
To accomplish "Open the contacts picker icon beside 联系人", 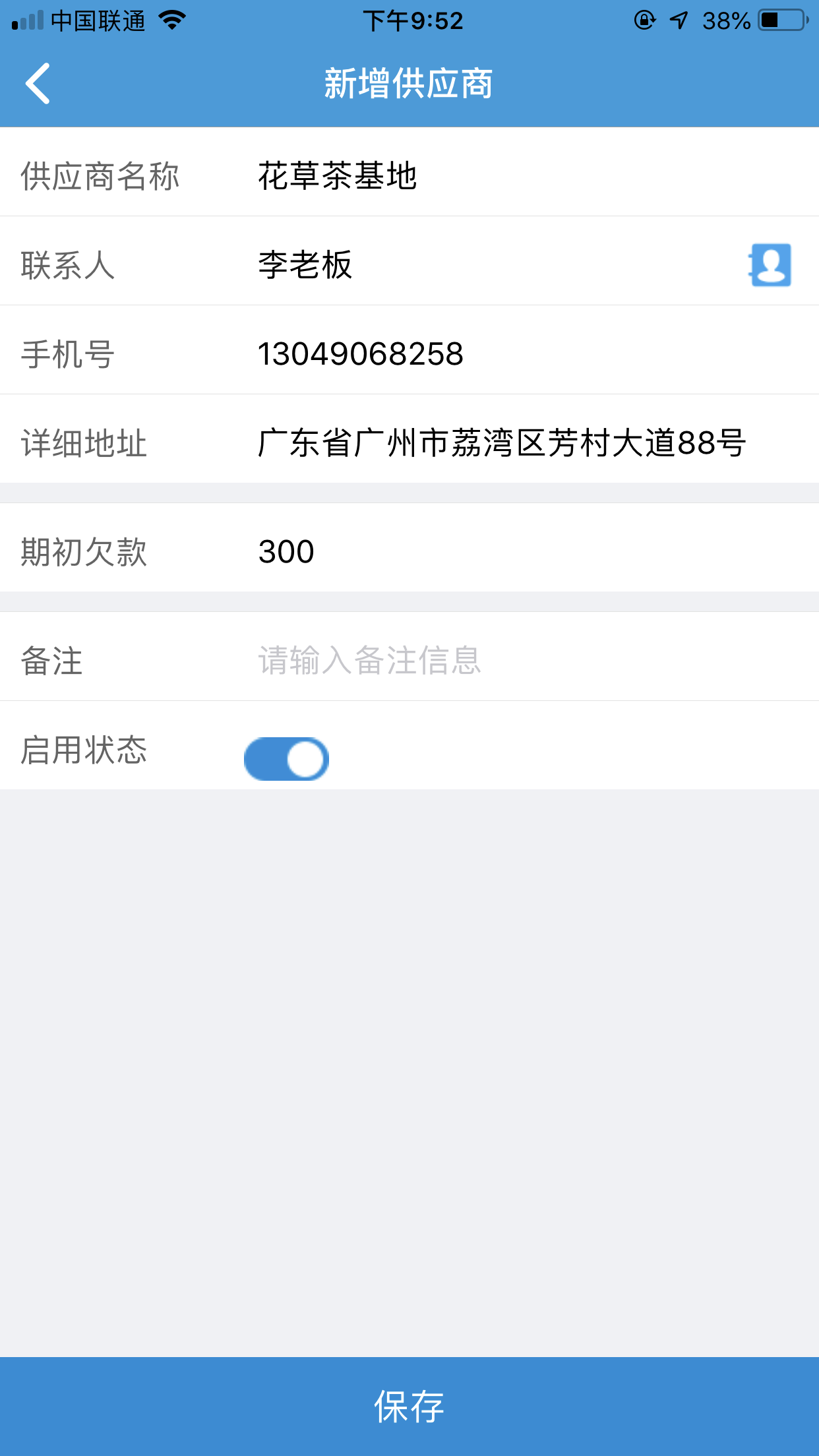I will 770,264.
